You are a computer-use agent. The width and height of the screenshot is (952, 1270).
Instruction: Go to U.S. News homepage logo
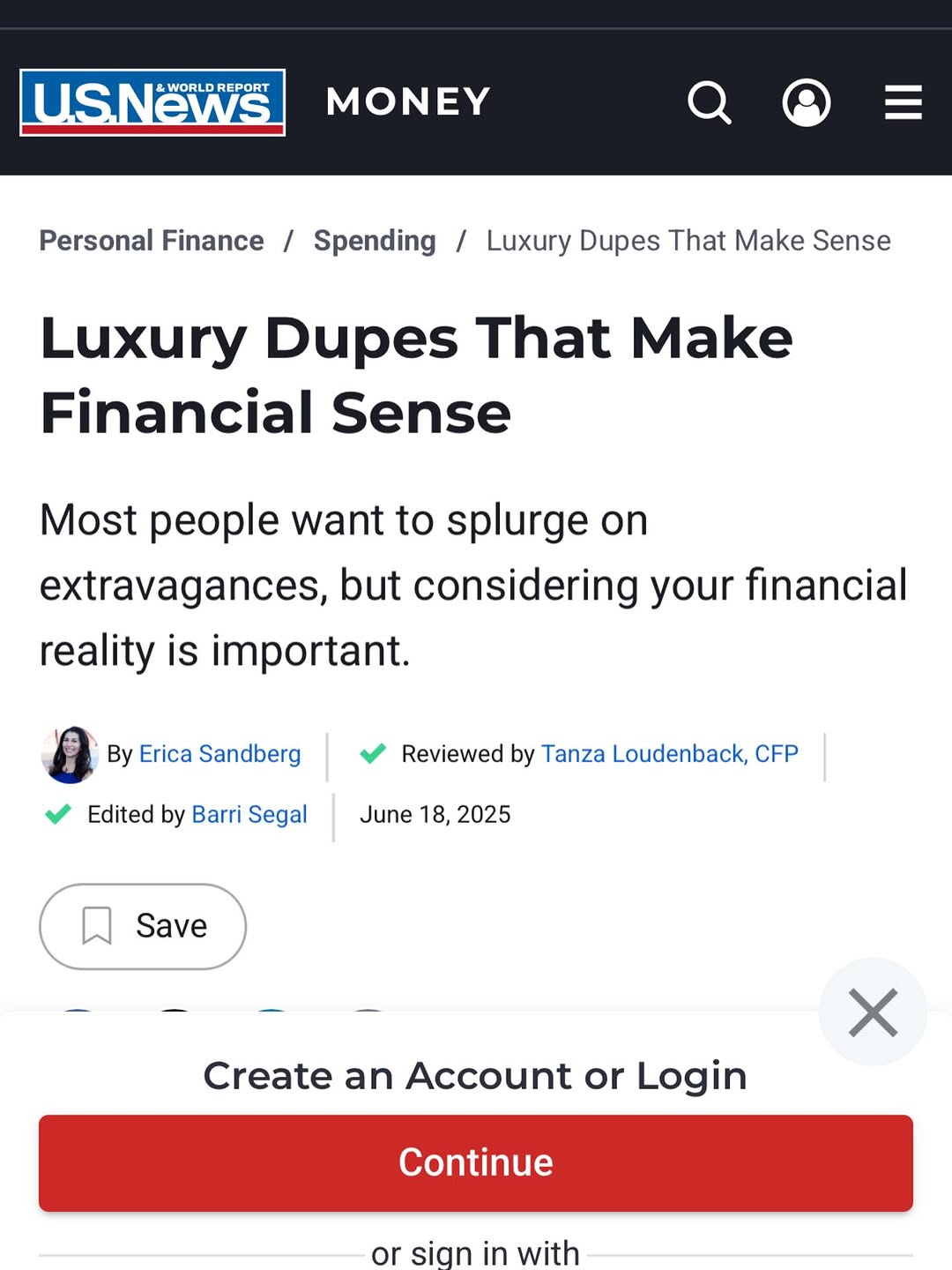152,102
